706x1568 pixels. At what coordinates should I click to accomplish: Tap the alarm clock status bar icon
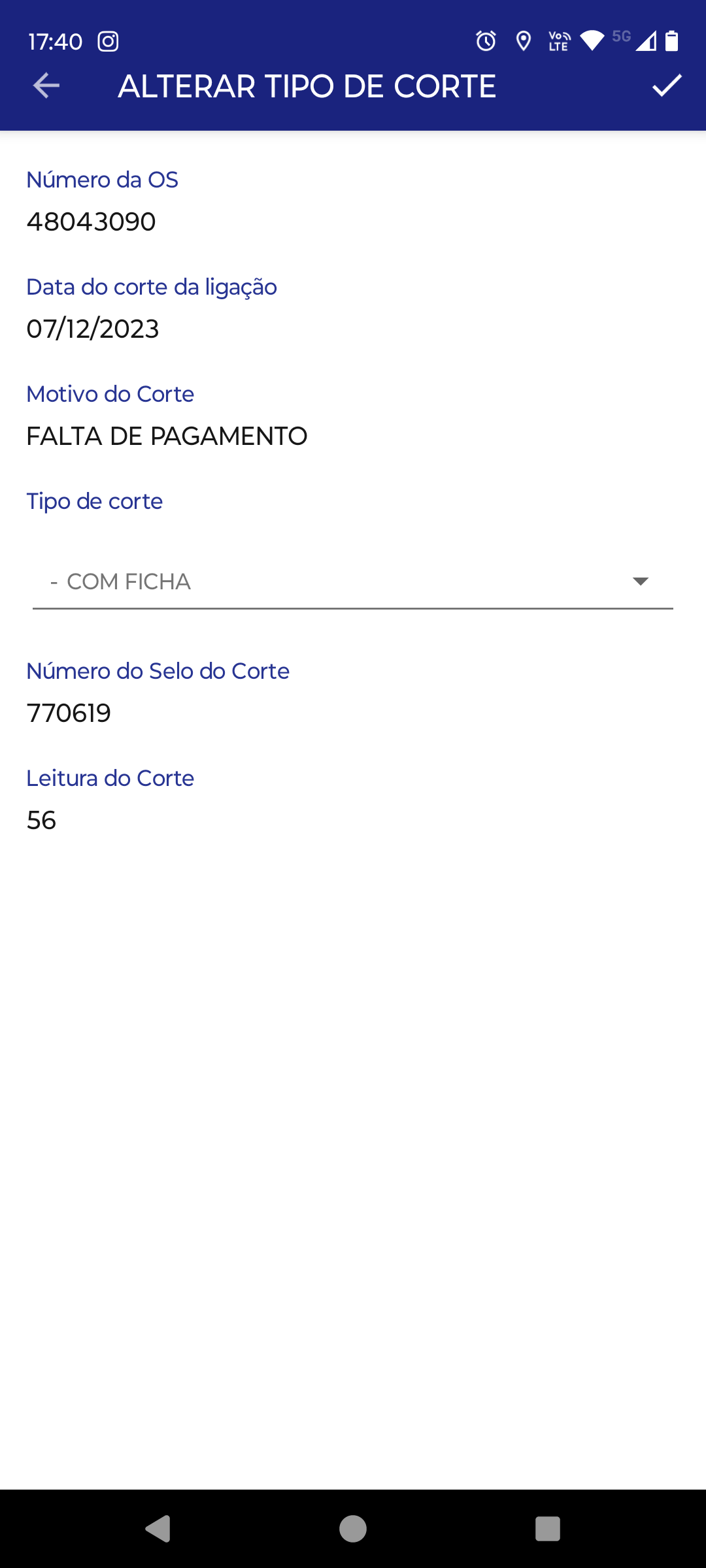click(x=484, y=41)
